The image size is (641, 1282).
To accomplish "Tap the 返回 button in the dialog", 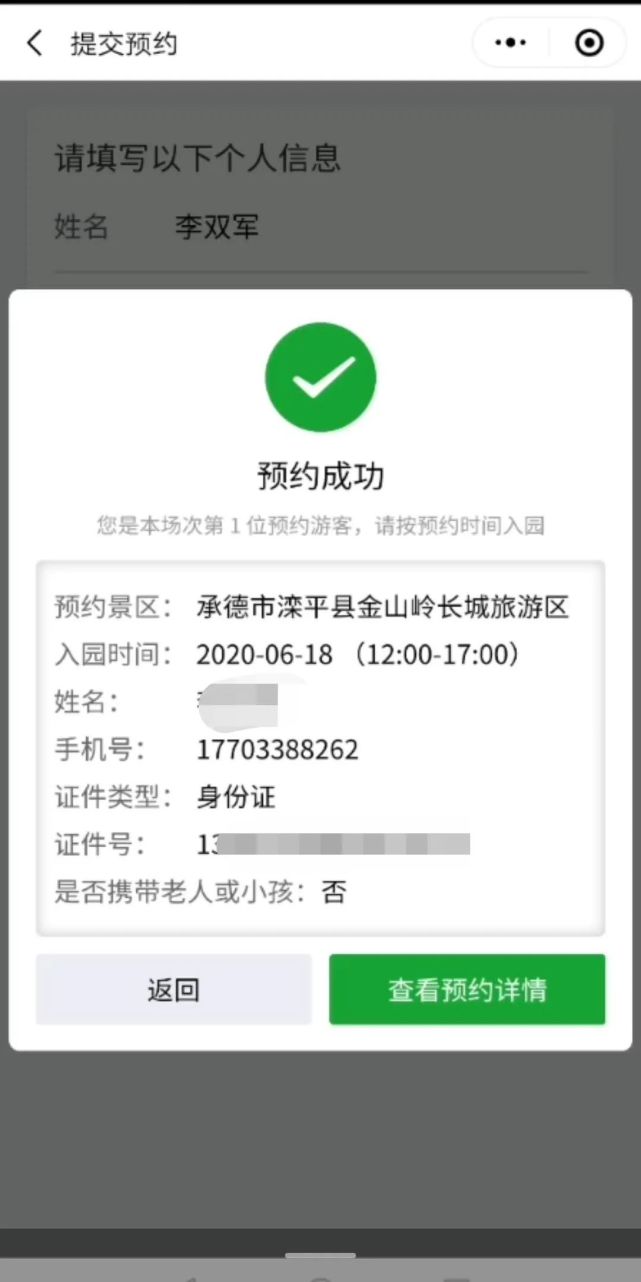I will tap(174, 990).
